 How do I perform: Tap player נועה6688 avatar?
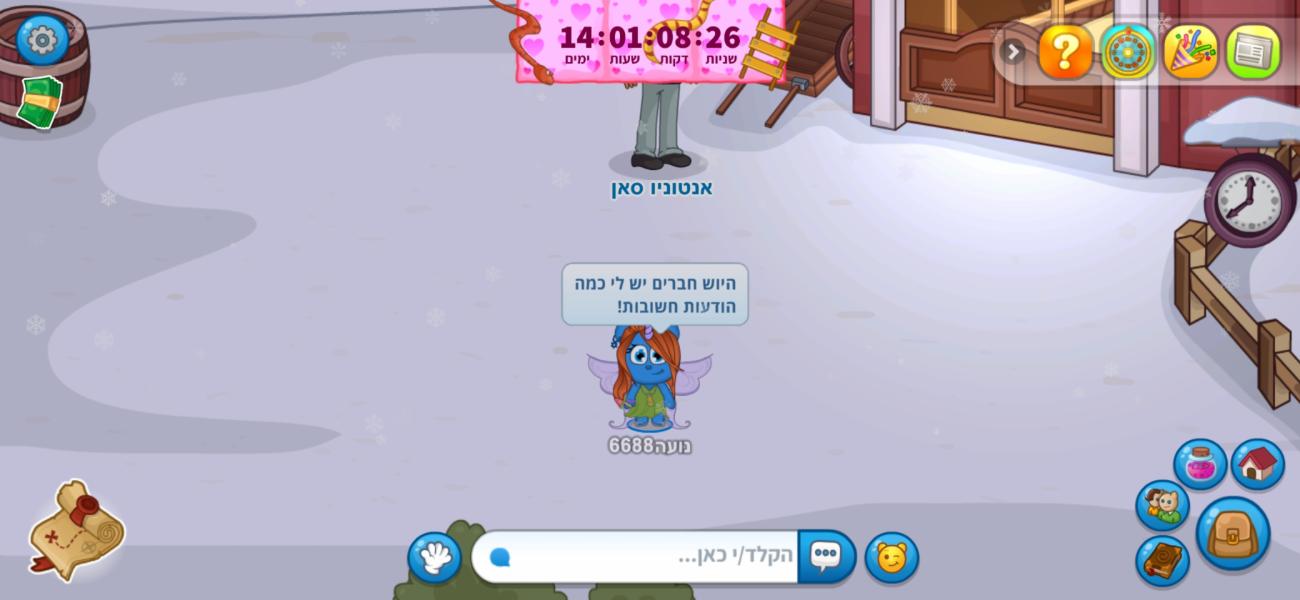[x=648, y=378]
